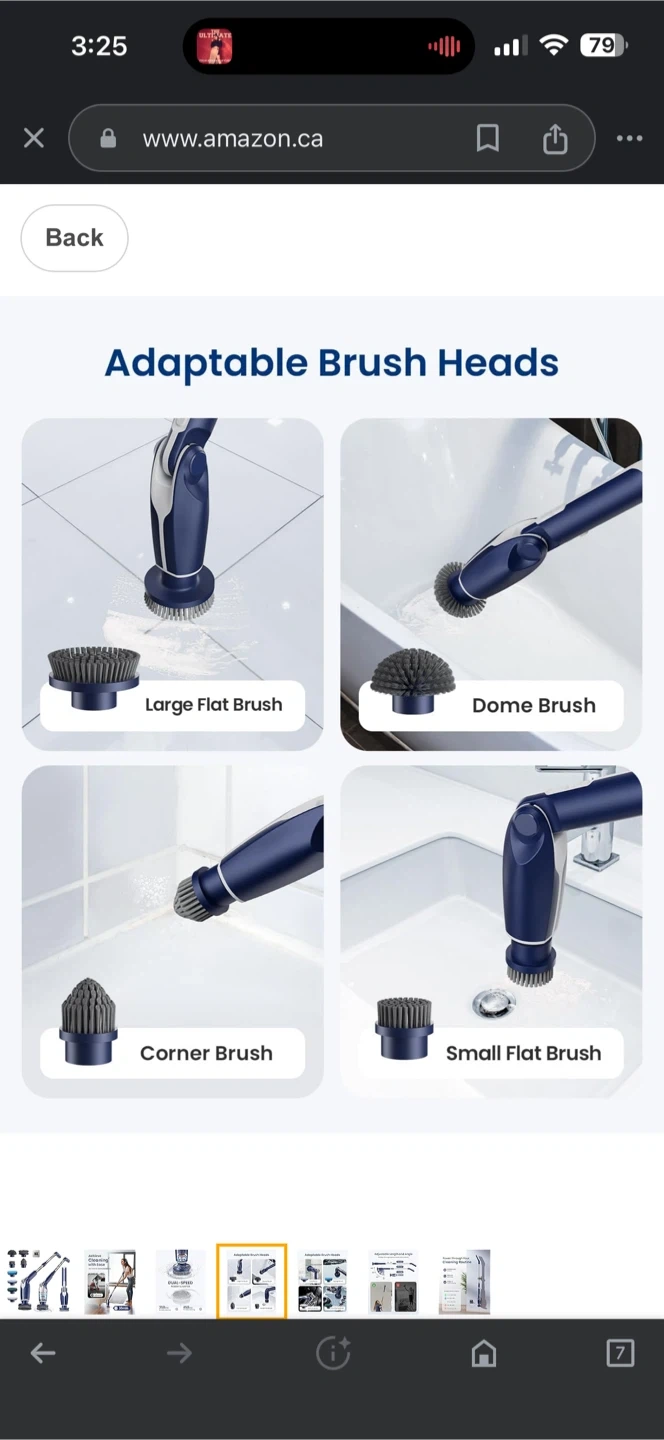Share this page
Image resolution: width=664 pixels, height=1440 pixels.
pos(555,139)
